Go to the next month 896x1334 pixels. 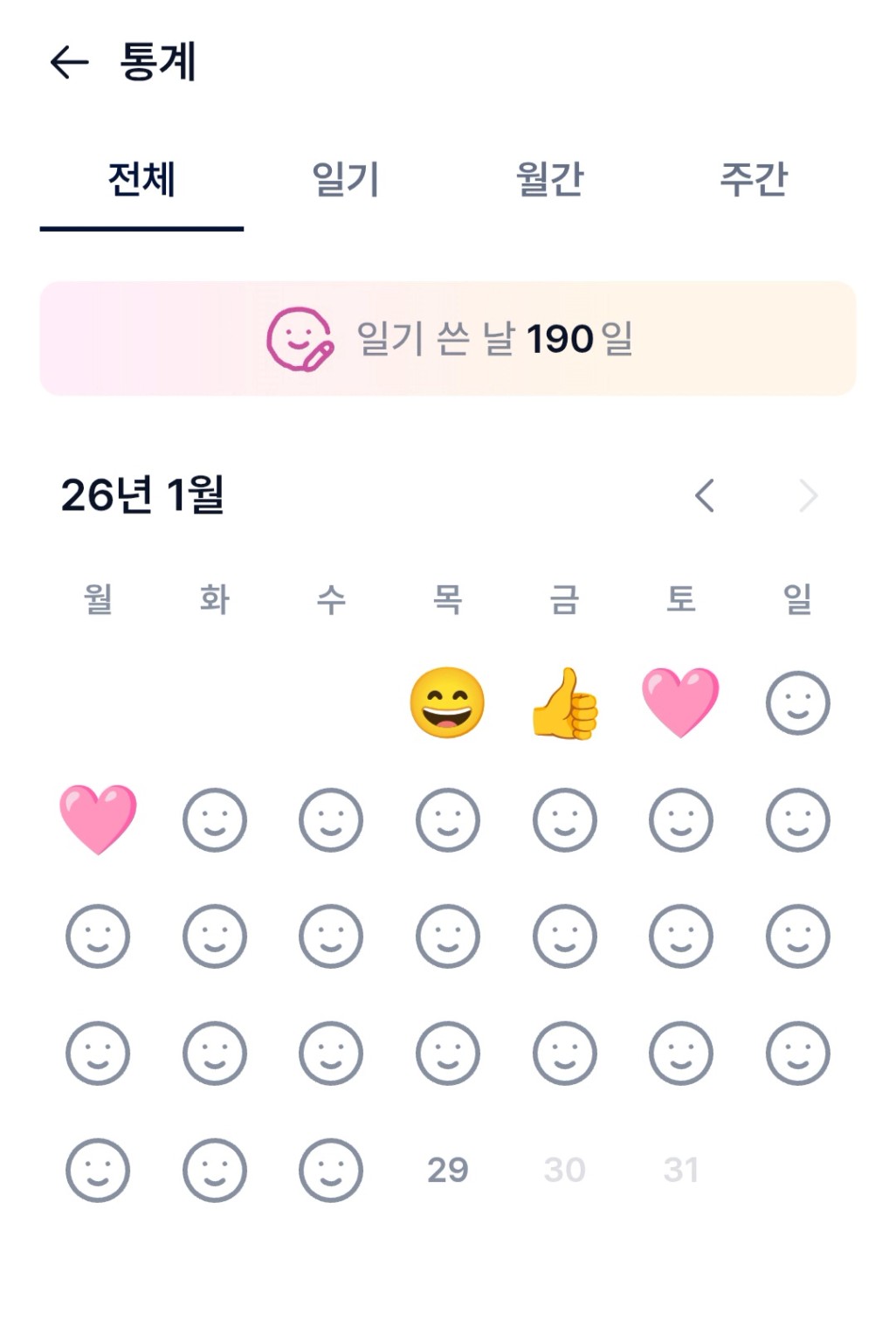point(809,495)
